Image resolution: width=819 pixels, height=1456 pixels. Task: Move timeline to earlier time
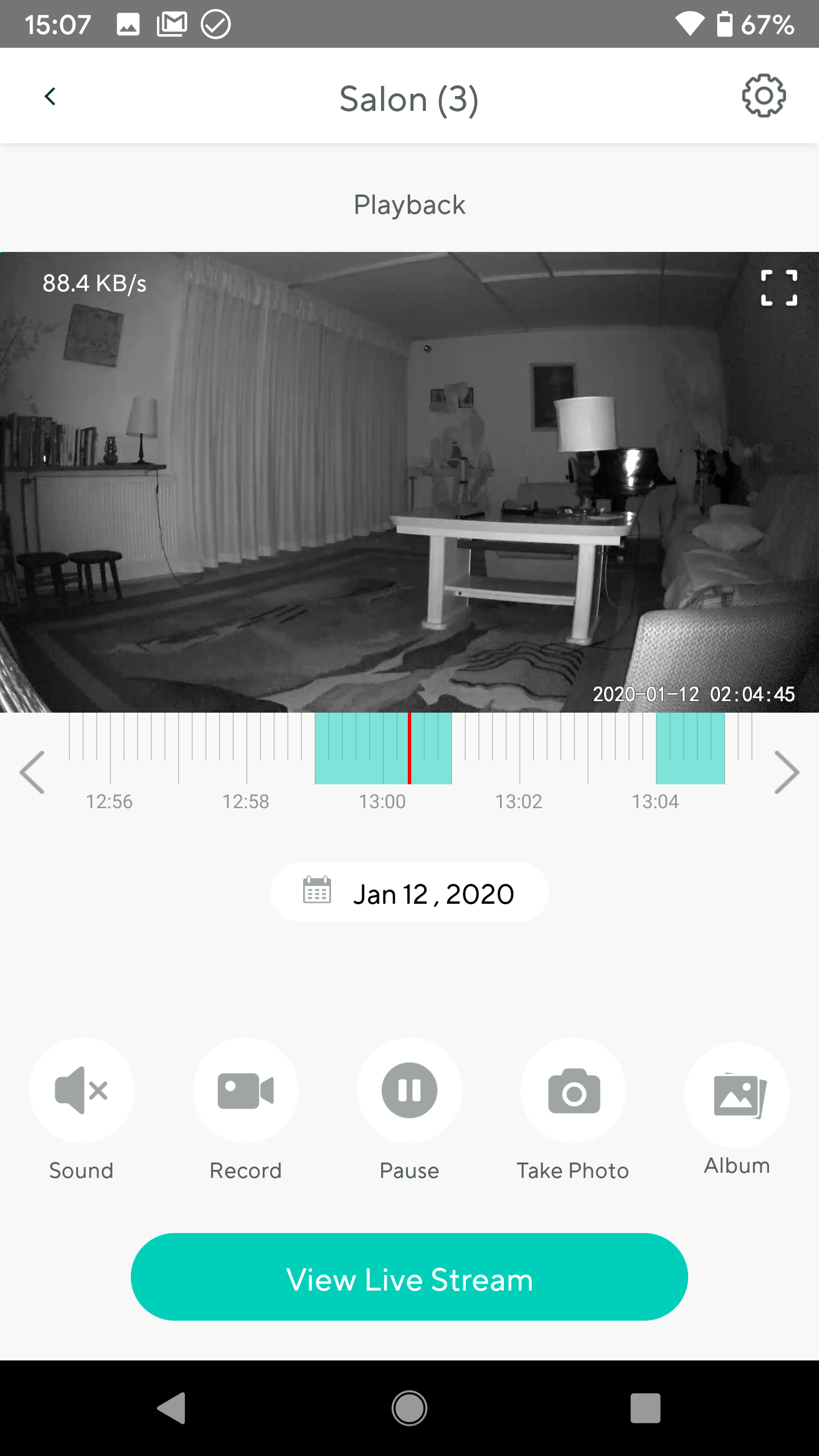pyautogui.click(x=32, y=772)
